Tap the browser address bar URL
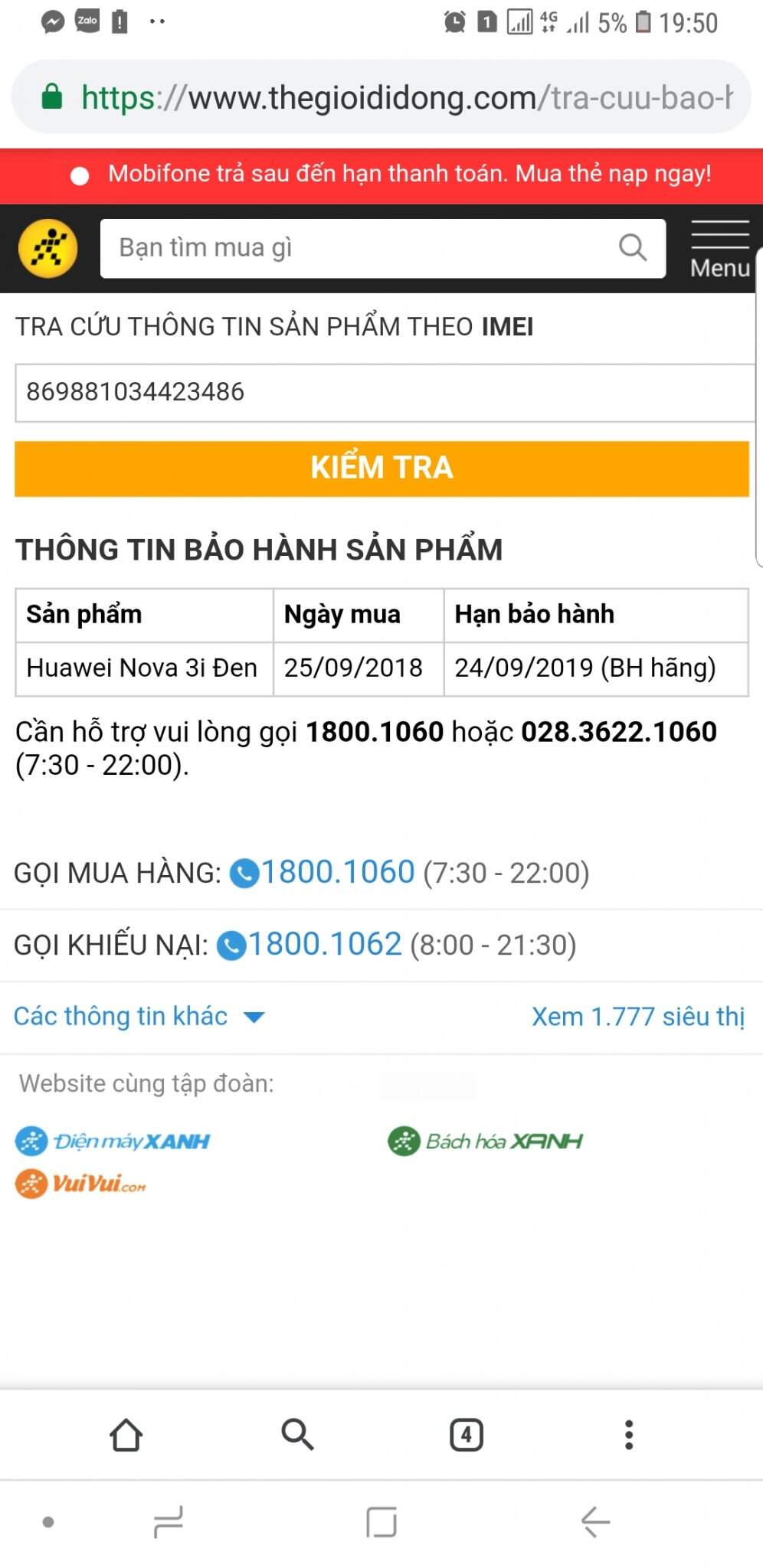 click(406, 98)
